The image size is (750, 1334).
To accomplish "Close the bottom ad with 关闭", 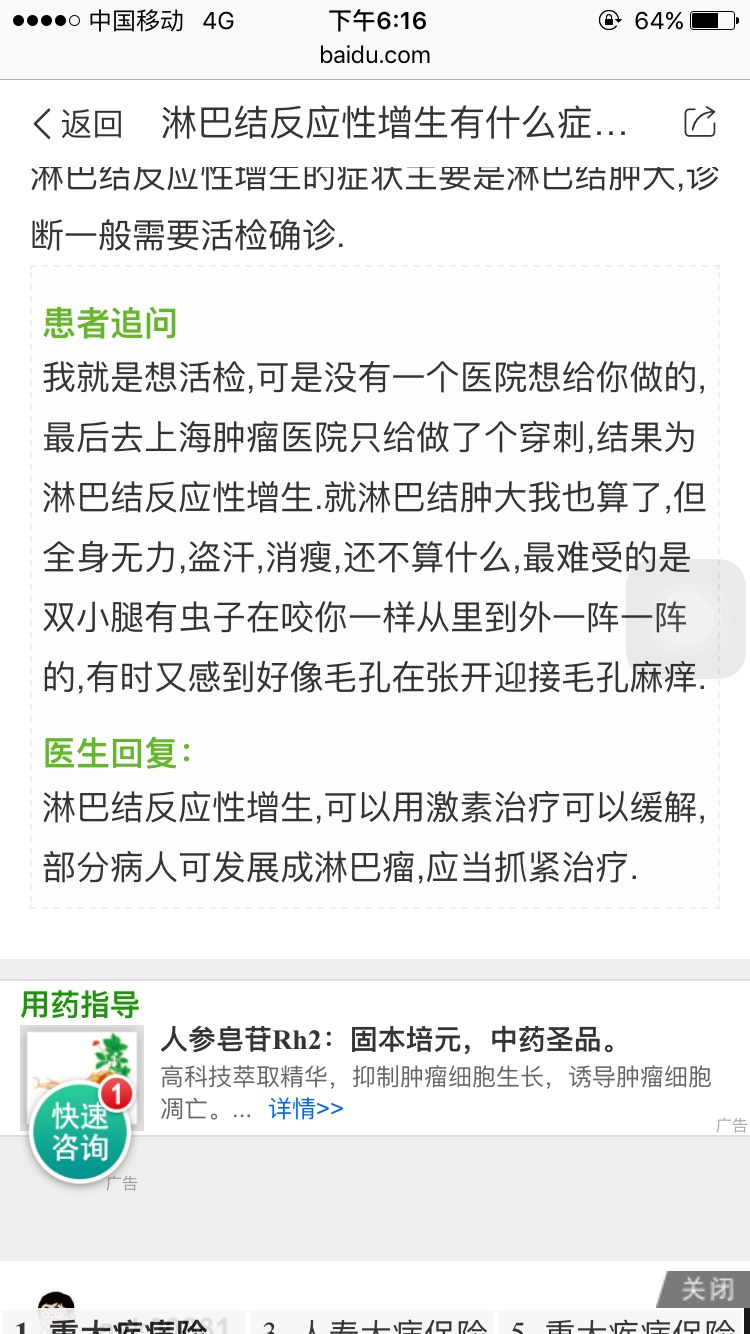I will (707, 1288).
